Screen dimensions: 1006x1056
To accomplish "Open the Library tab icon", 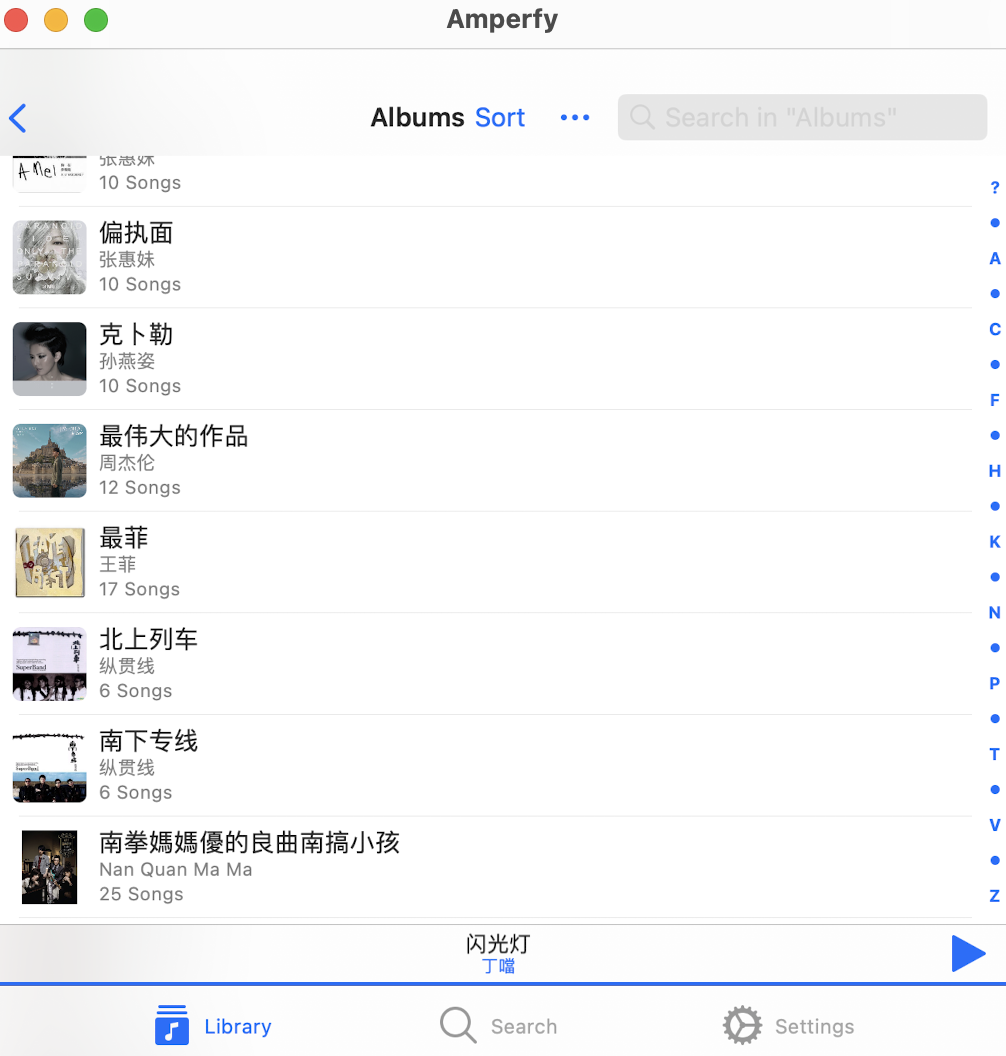I will [172, 1025].
